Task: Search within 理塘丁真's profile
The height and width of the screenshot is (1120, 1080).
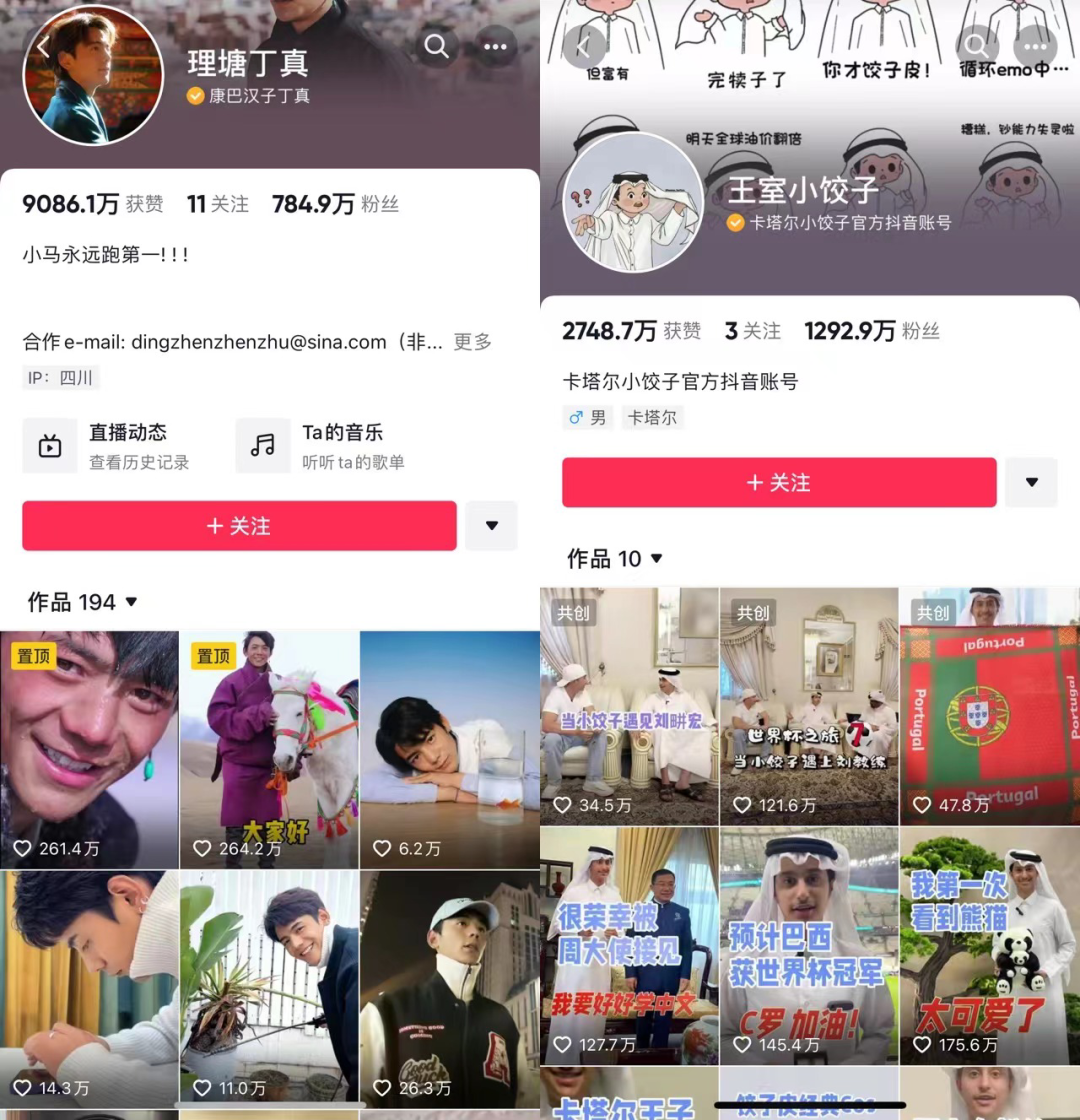Action: [436, 46]
